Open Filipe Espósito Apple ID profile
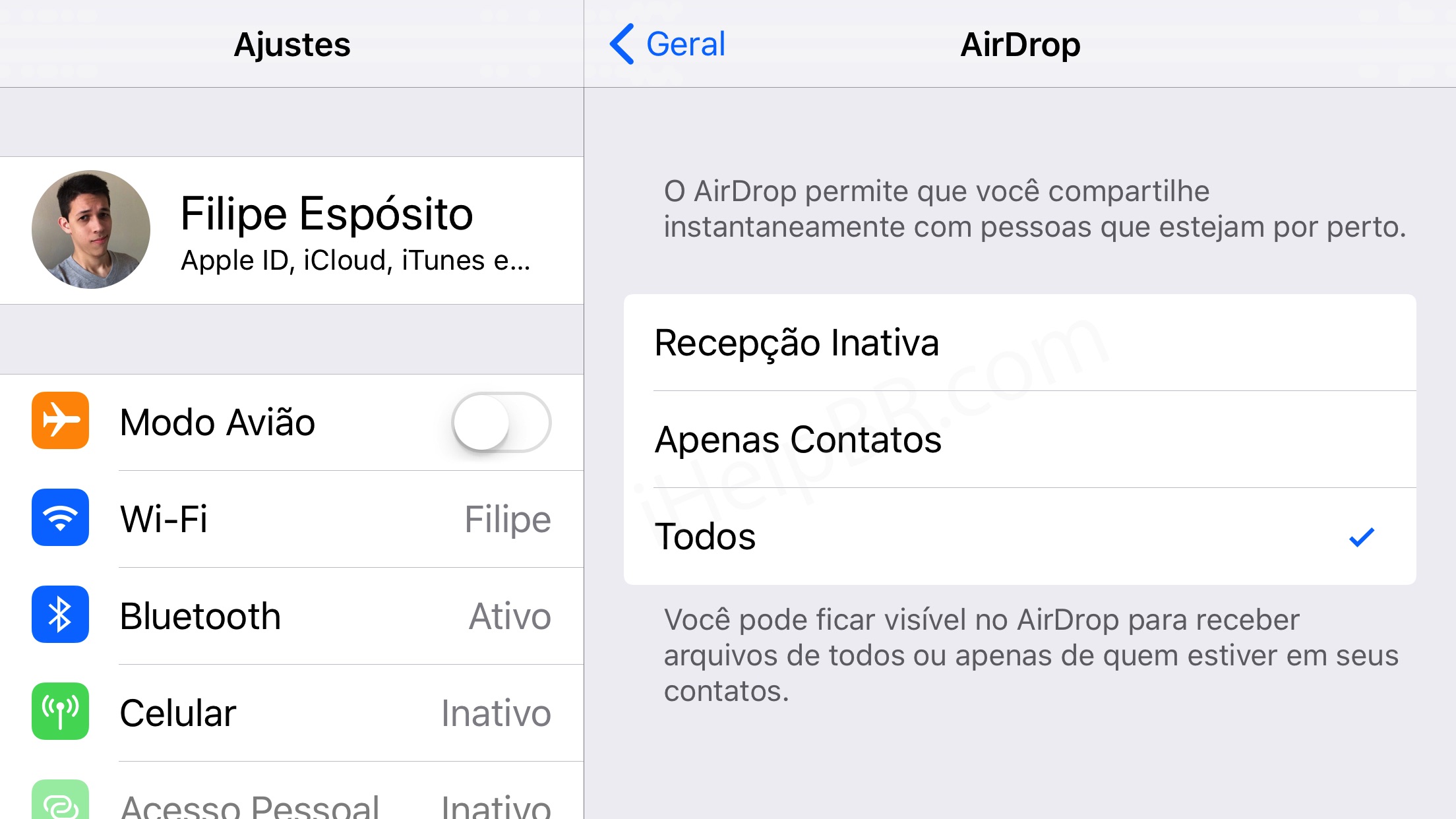Screen dimensions: 1456x819 pos(291,230)
